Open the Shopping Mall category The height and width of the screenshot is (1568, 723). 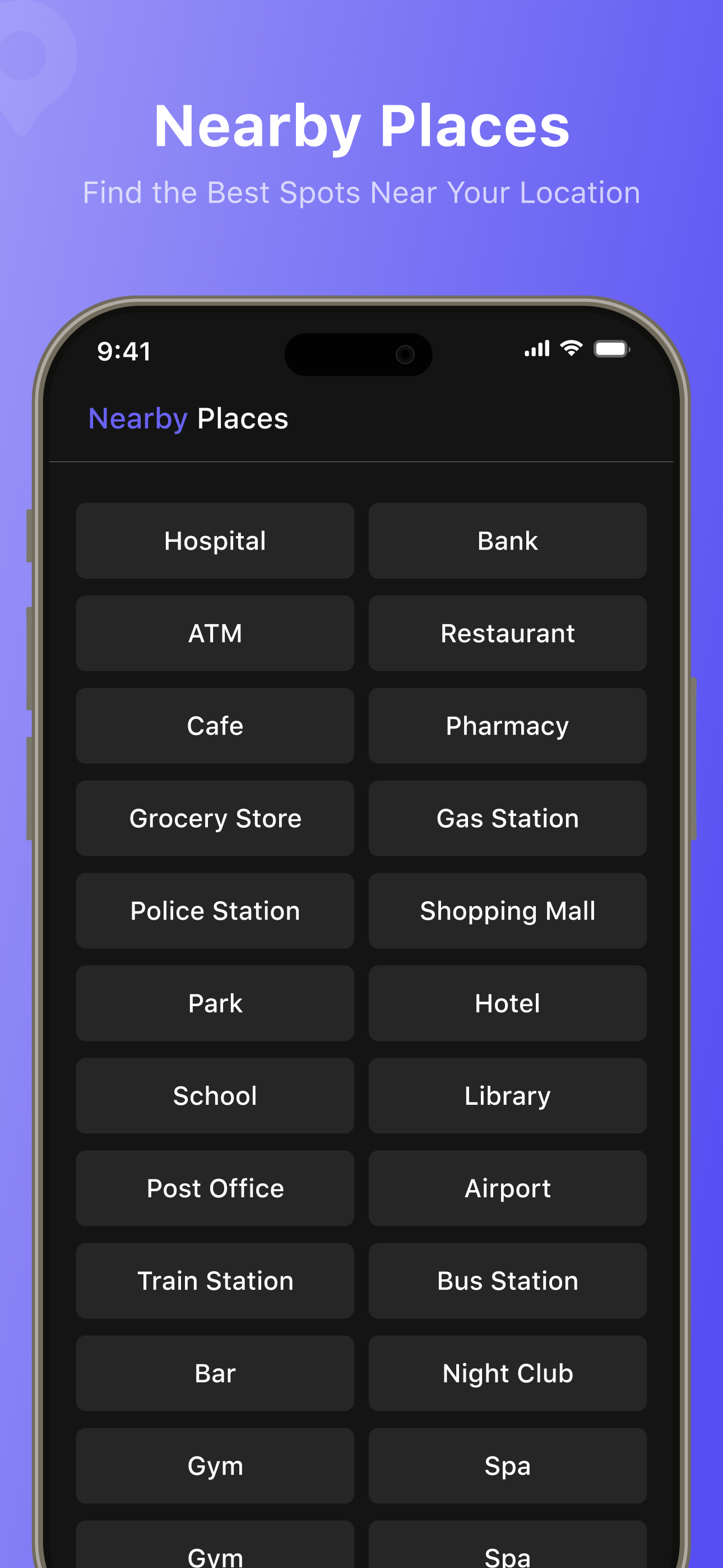[x=508, y=911]
